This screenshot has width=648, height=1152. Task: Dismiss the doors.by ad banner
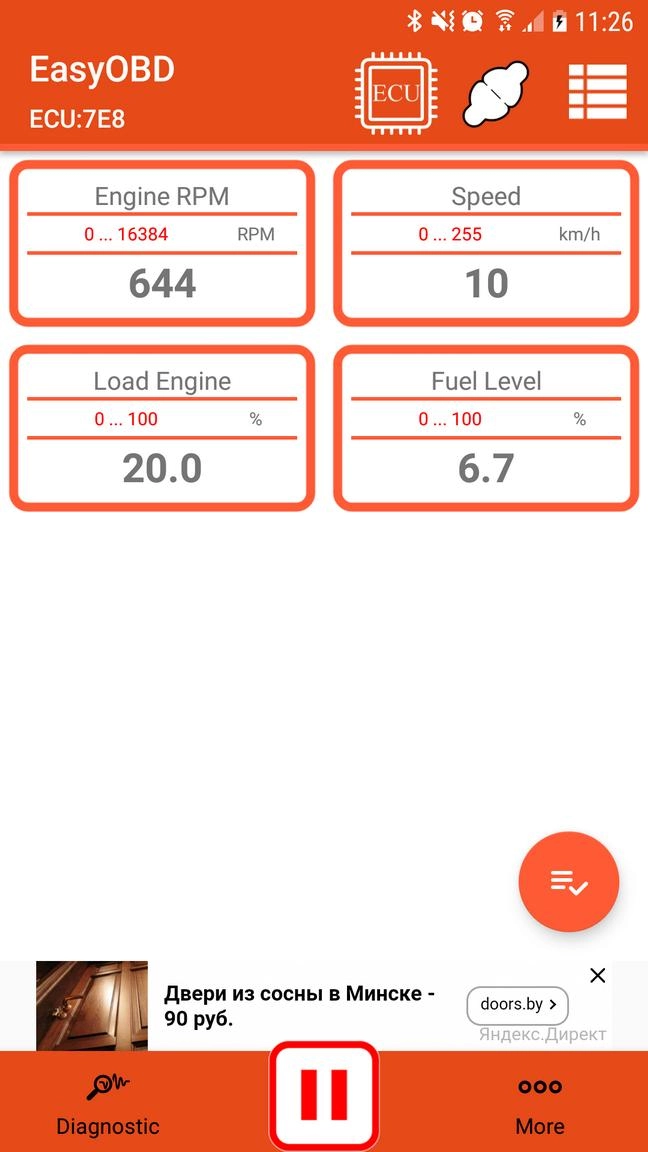pyautogui.click(x=598, y=976)
